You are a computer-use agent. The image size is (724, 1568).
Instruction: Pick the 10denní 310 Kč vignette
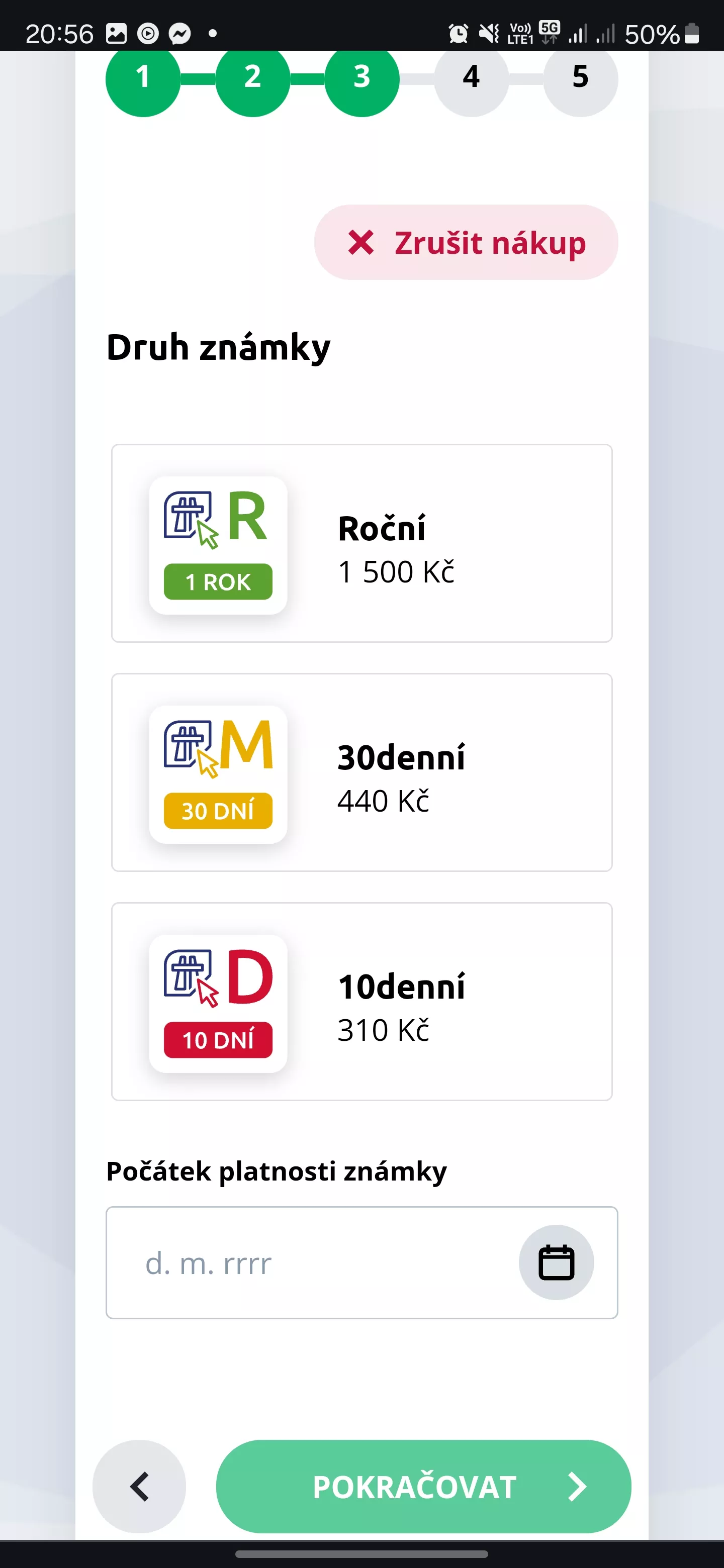click(x=361, y=1001)
